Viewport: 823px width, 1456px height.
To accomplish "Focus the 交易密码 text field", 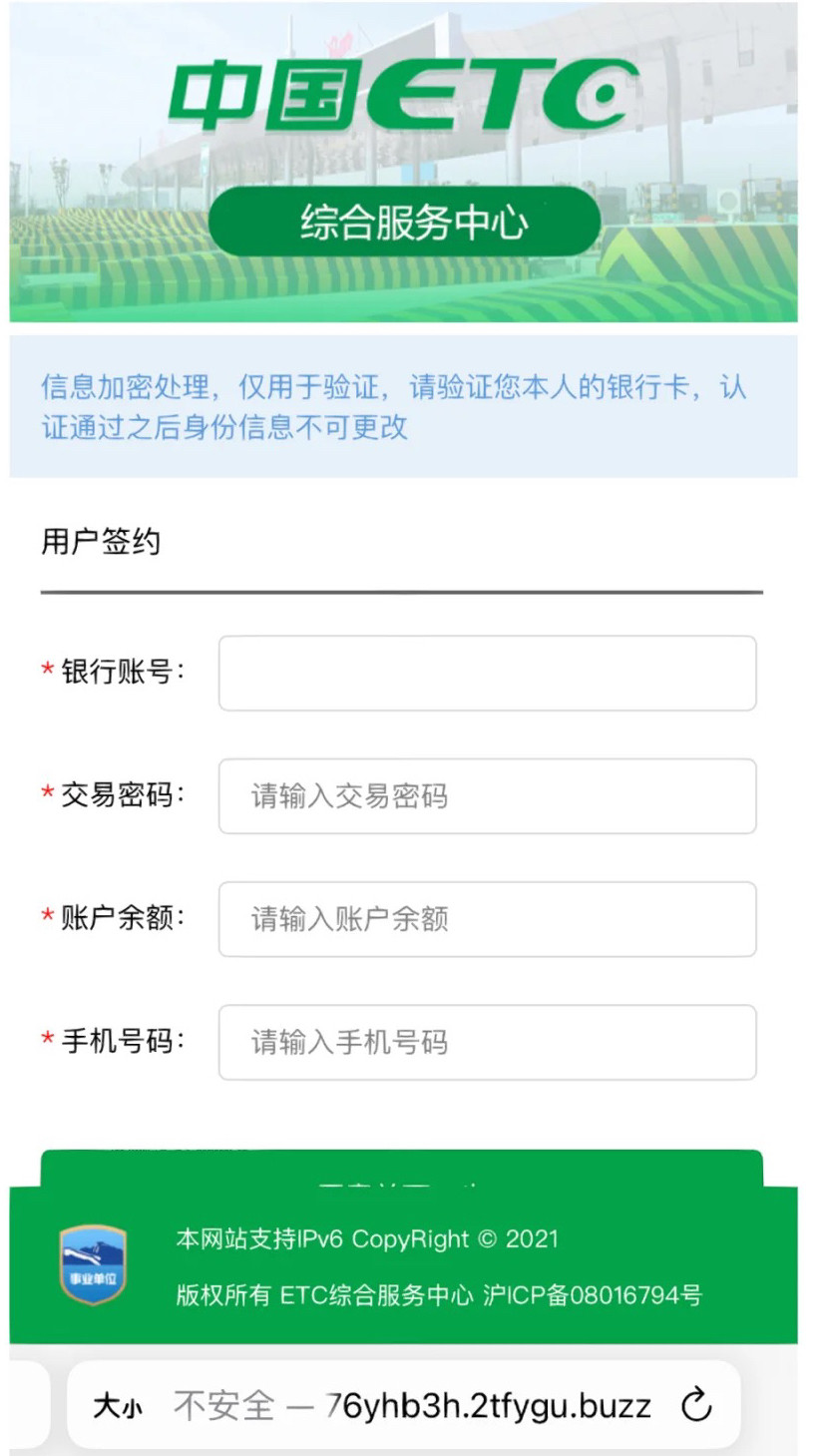I will pos(487,796).
